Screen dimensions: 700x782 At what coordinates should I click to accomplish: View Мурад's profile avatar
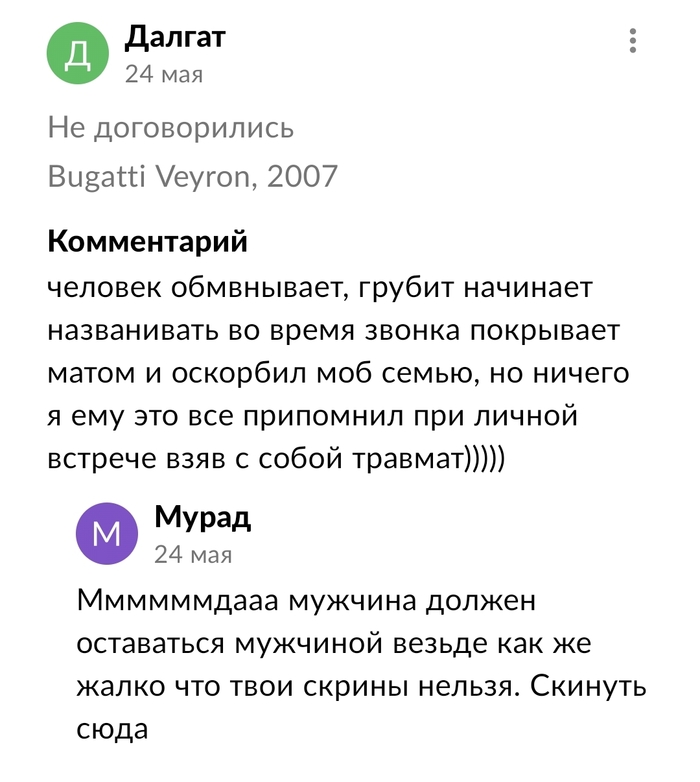(105, 533)
